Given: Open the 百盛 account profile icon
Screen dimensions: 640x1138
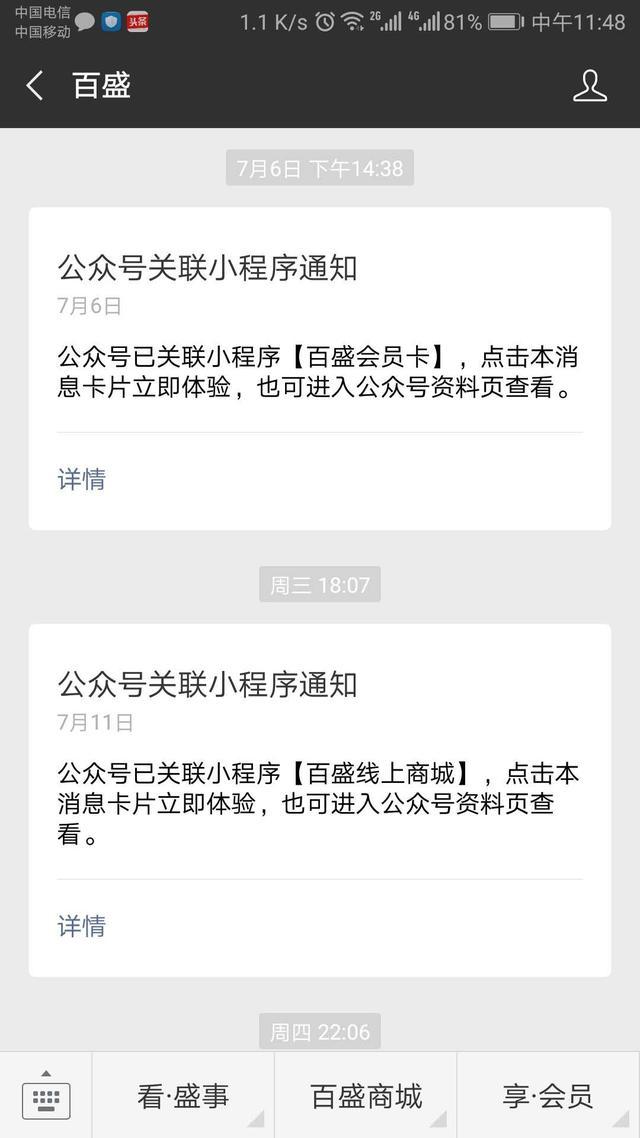Looking at the screenshot, I should (x=589, y=86).
